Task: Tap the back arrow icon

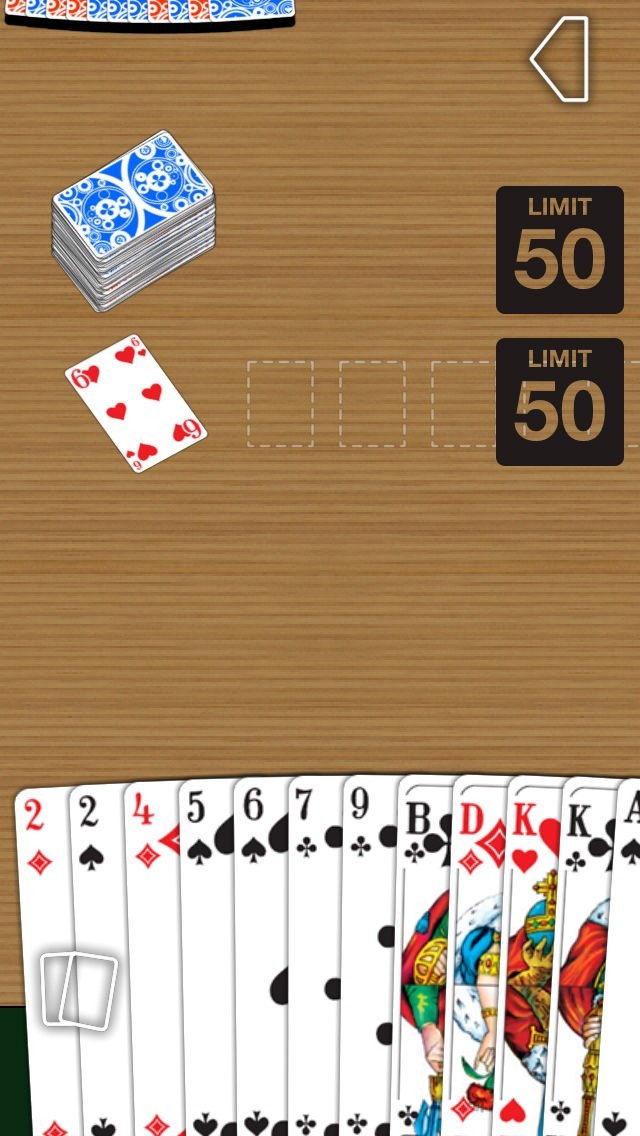Action: click(x=560, y=59)
